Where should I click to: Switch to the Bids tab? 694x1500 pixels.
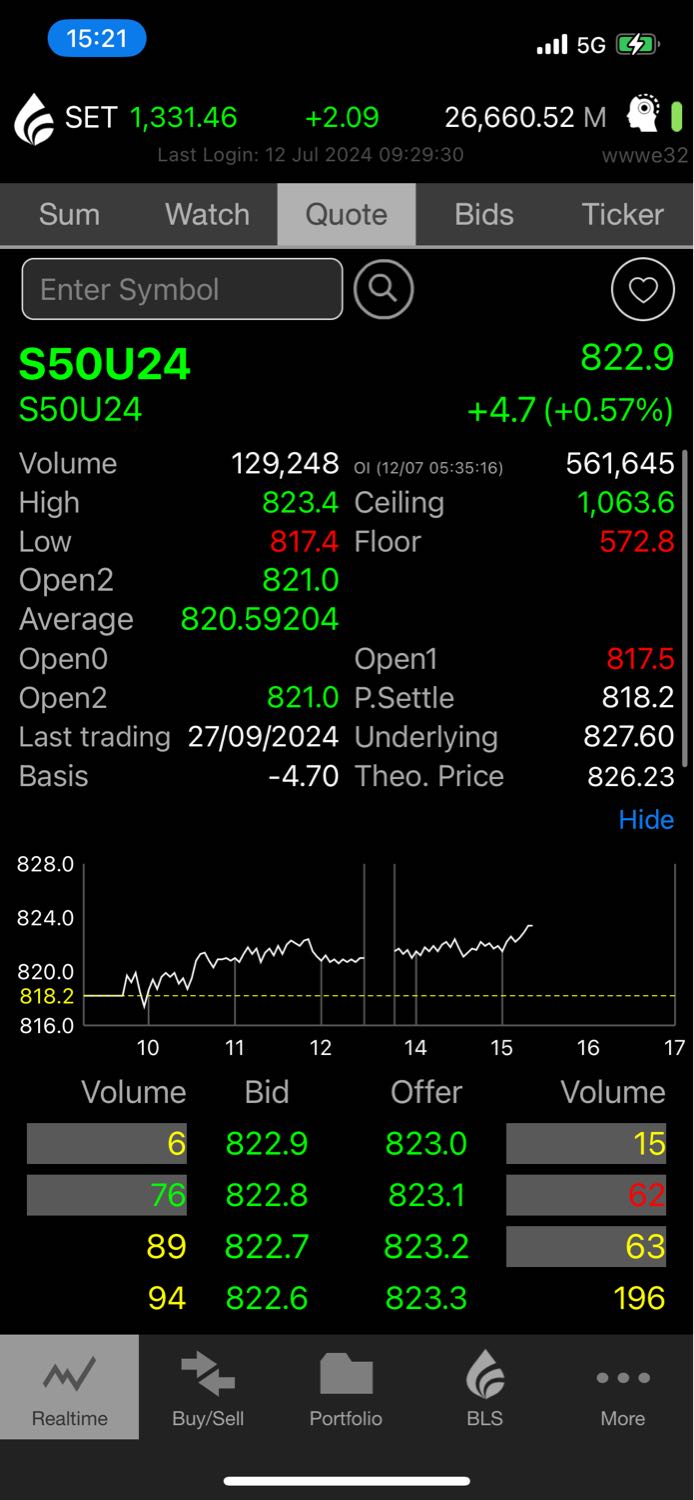click(484, 214)
